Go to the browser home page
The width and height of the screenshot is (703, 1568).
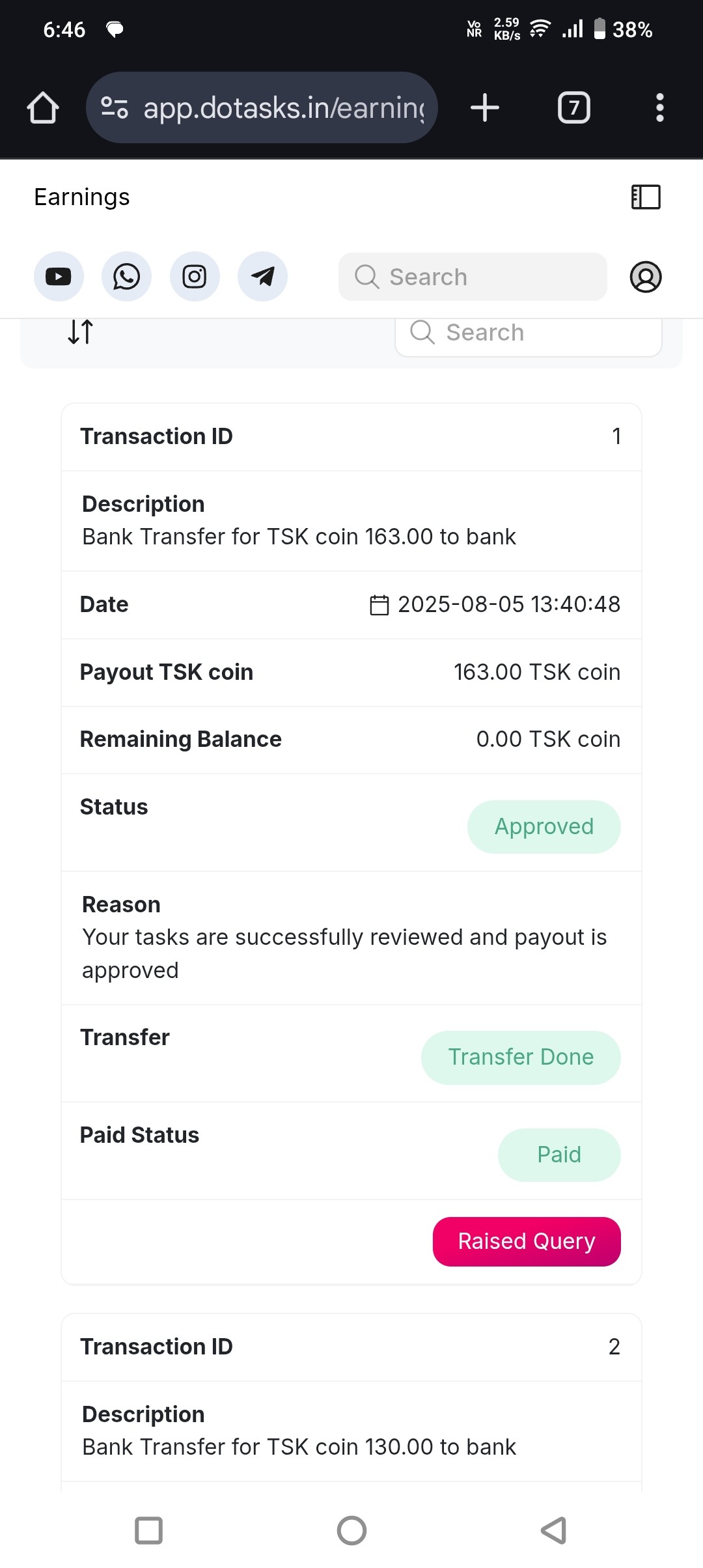pos(43,107)
